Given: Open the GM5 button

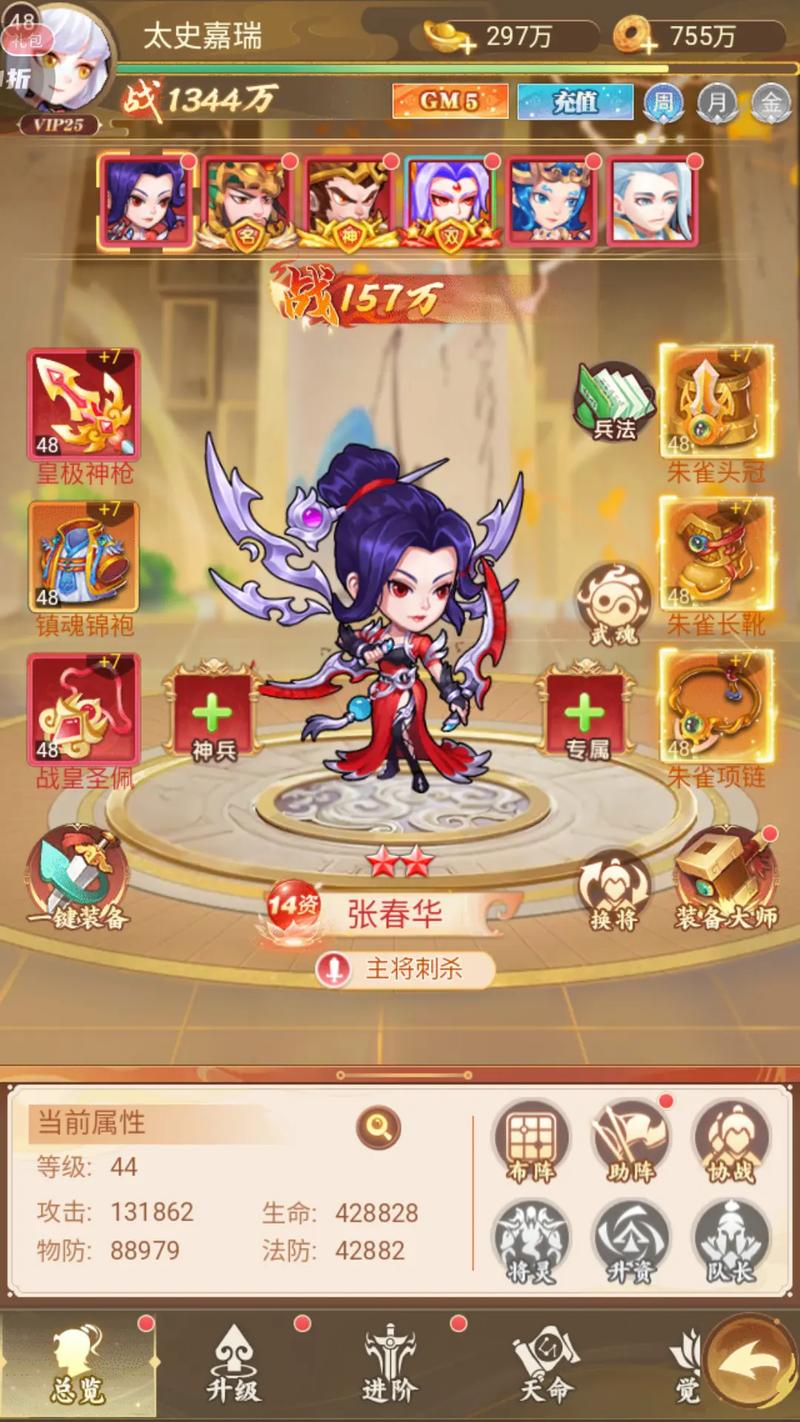Looking at the screenshot, I should point(450,101).
